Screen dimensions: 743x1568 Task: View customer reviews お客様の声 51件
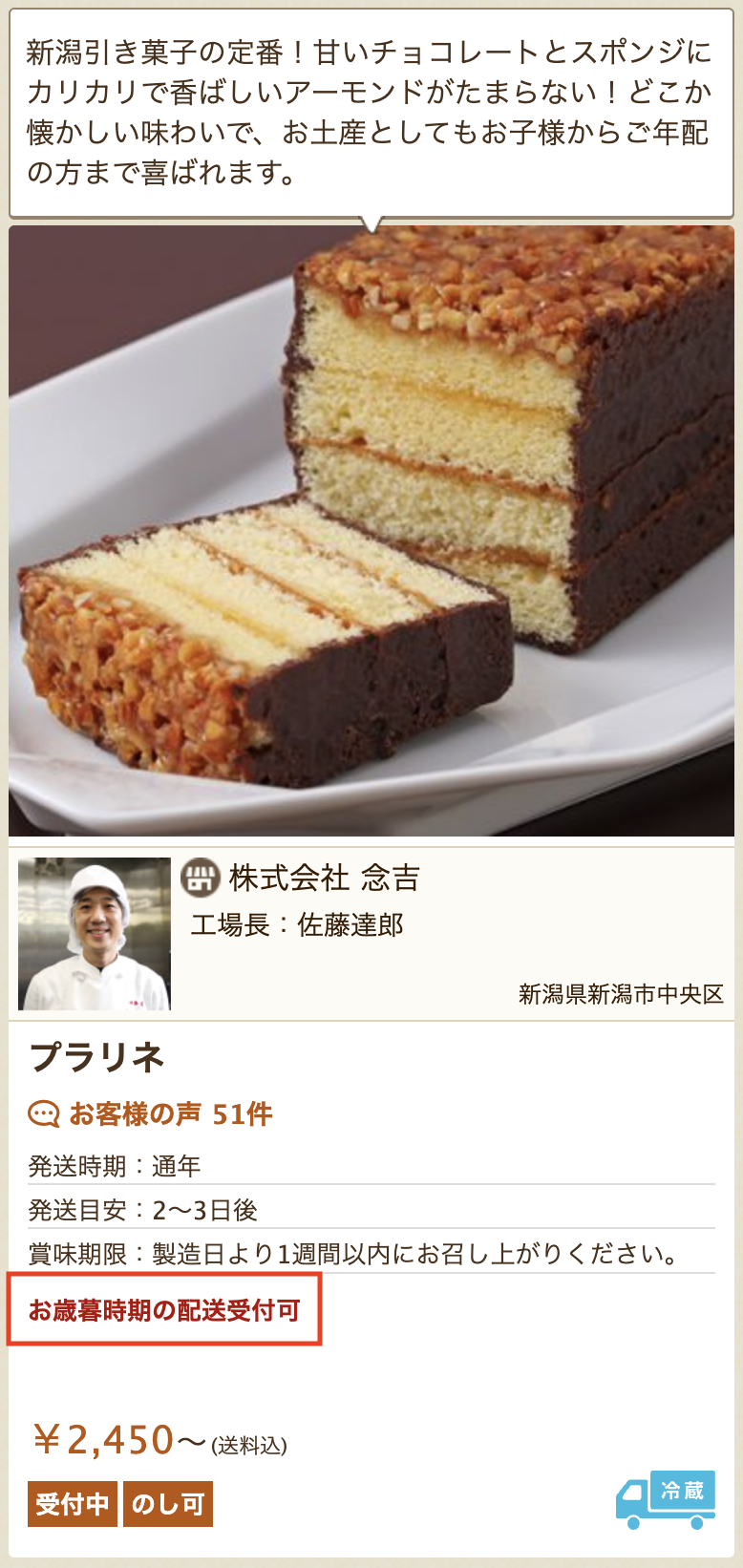click(x=153, y=1113)
